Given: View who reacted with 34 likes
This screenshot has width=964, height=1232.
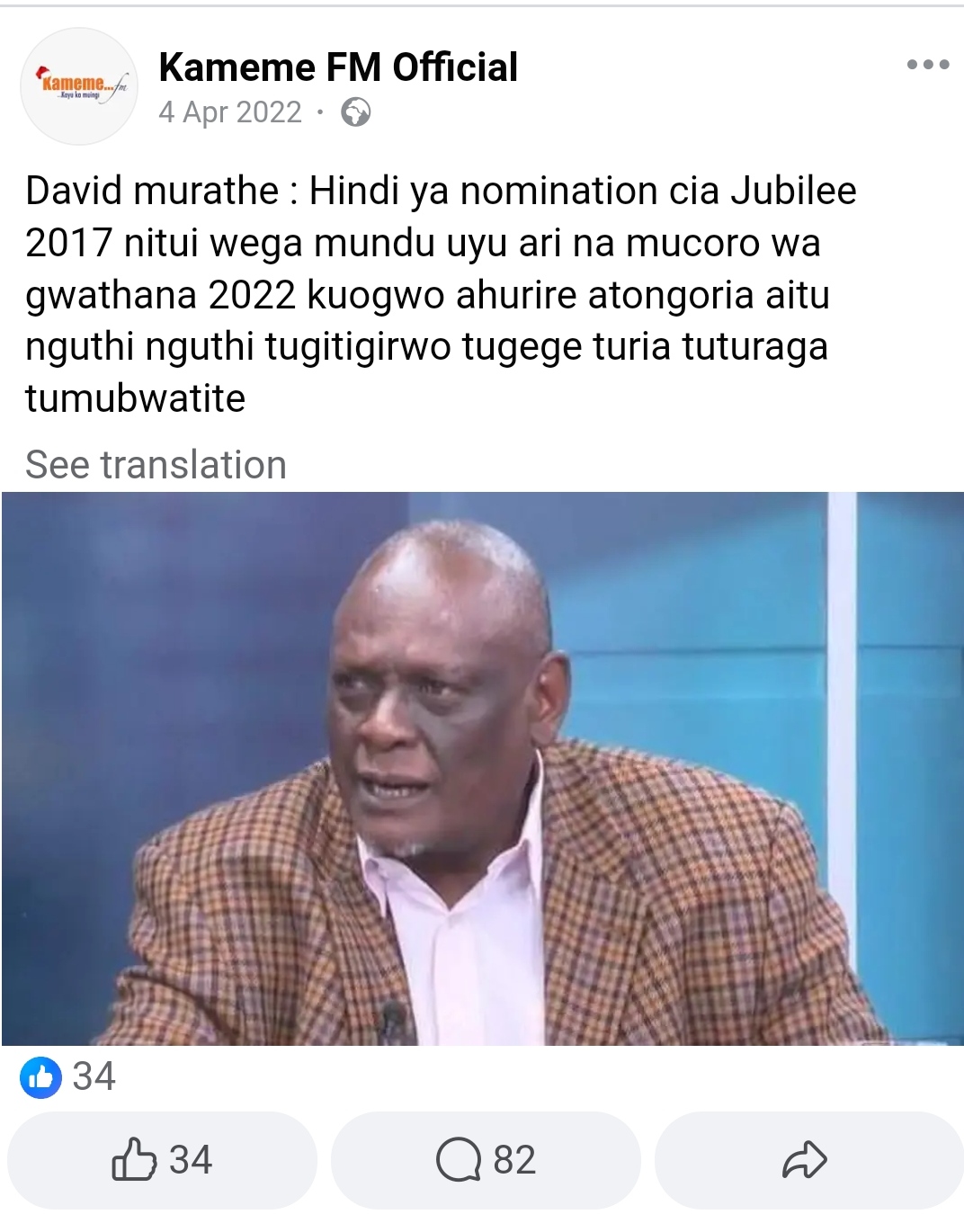Looking at the screenshot, I should (69, 1076).
